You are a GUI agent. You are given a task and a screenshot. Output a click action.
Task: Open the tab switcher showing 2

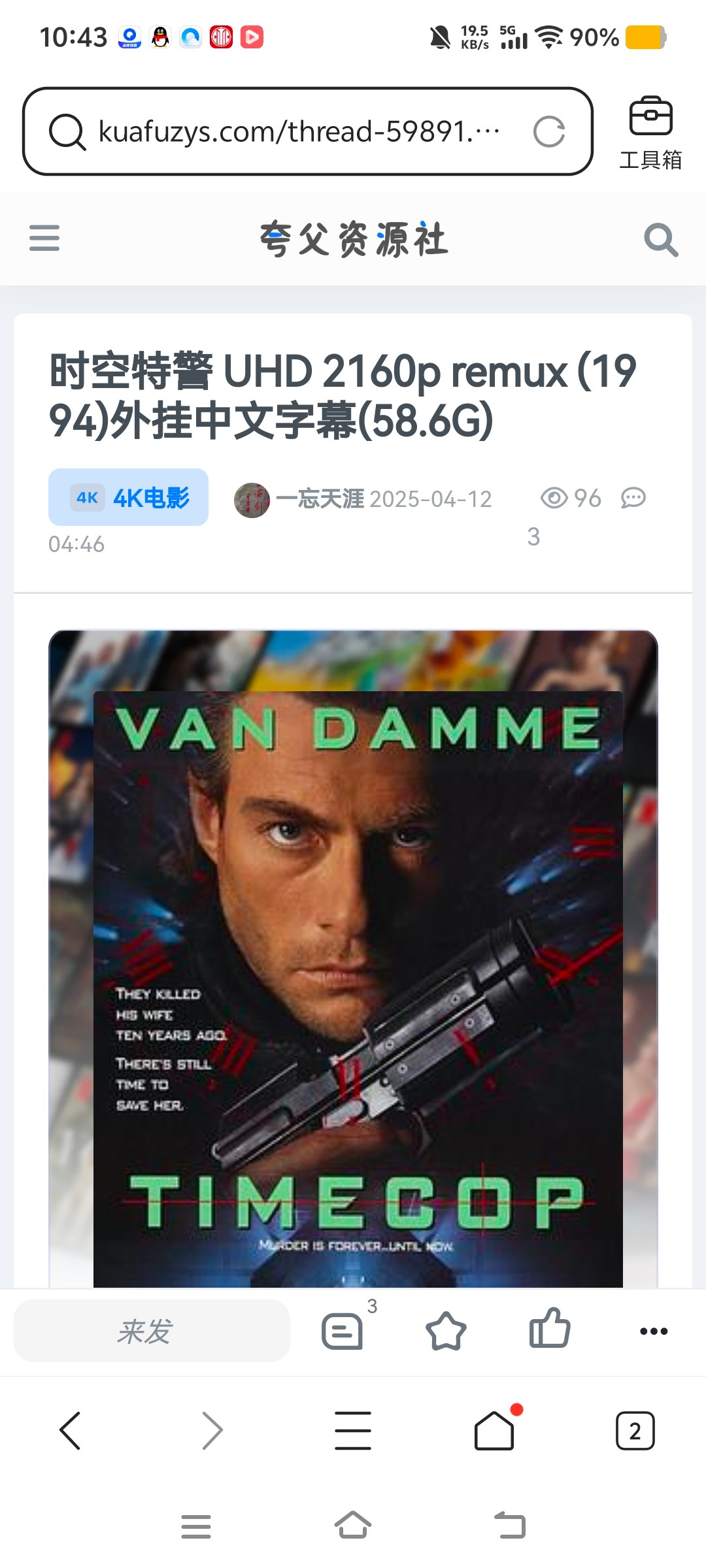pos(635,1431)
